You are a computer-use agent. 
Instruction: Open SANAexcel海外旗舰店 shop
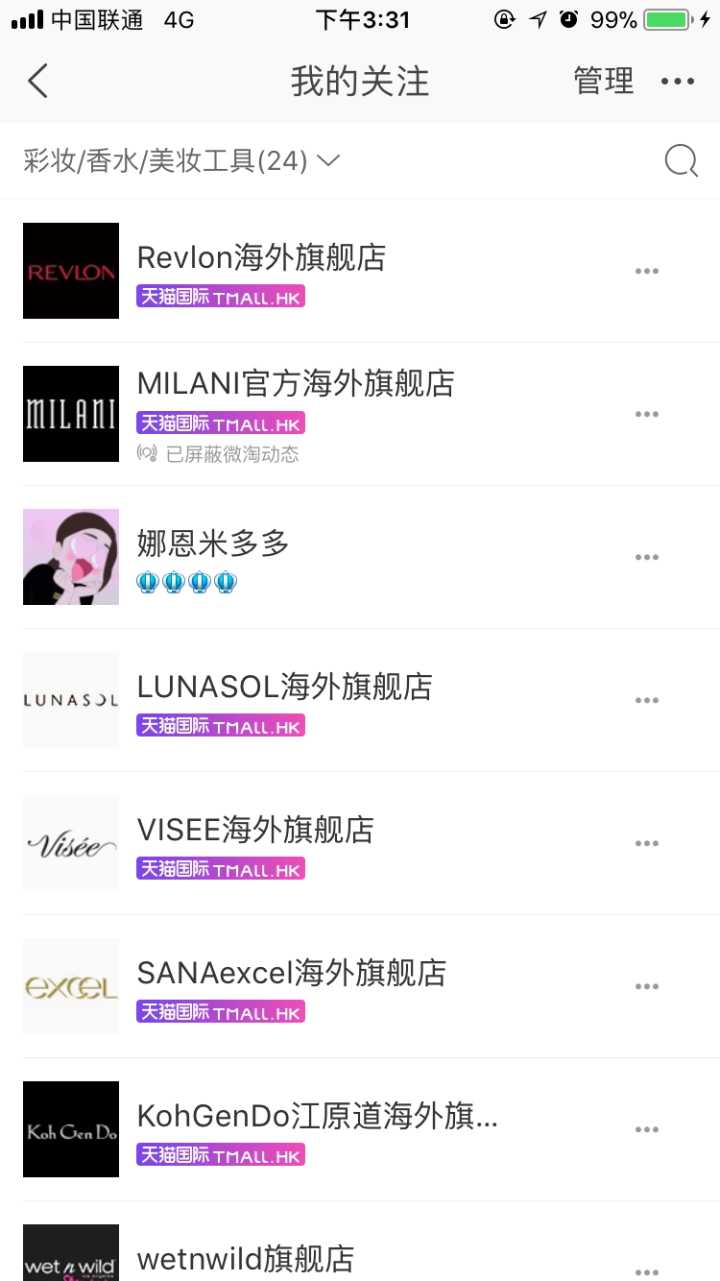click(291, 973)
